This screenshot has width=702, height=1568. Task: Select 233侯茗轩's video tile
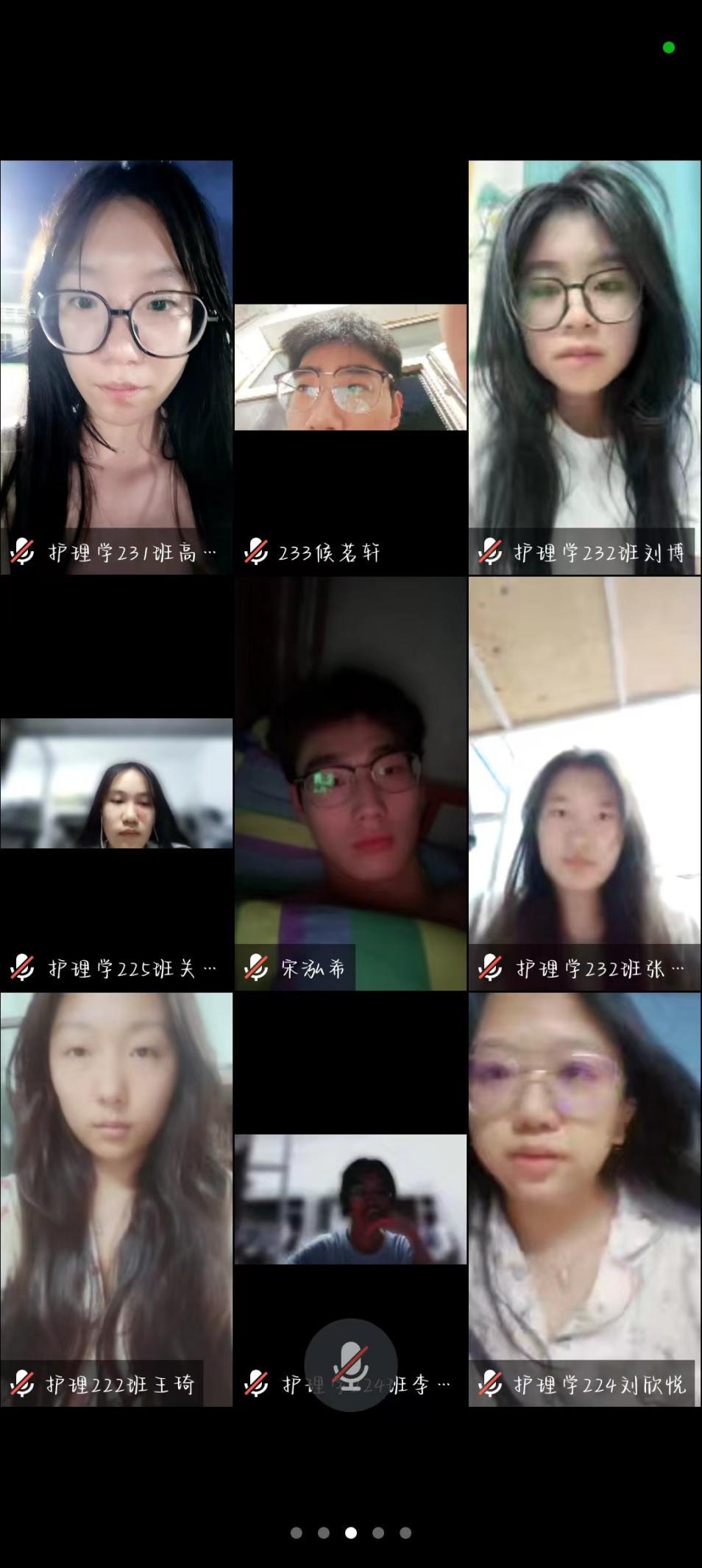tap(350, 367)
